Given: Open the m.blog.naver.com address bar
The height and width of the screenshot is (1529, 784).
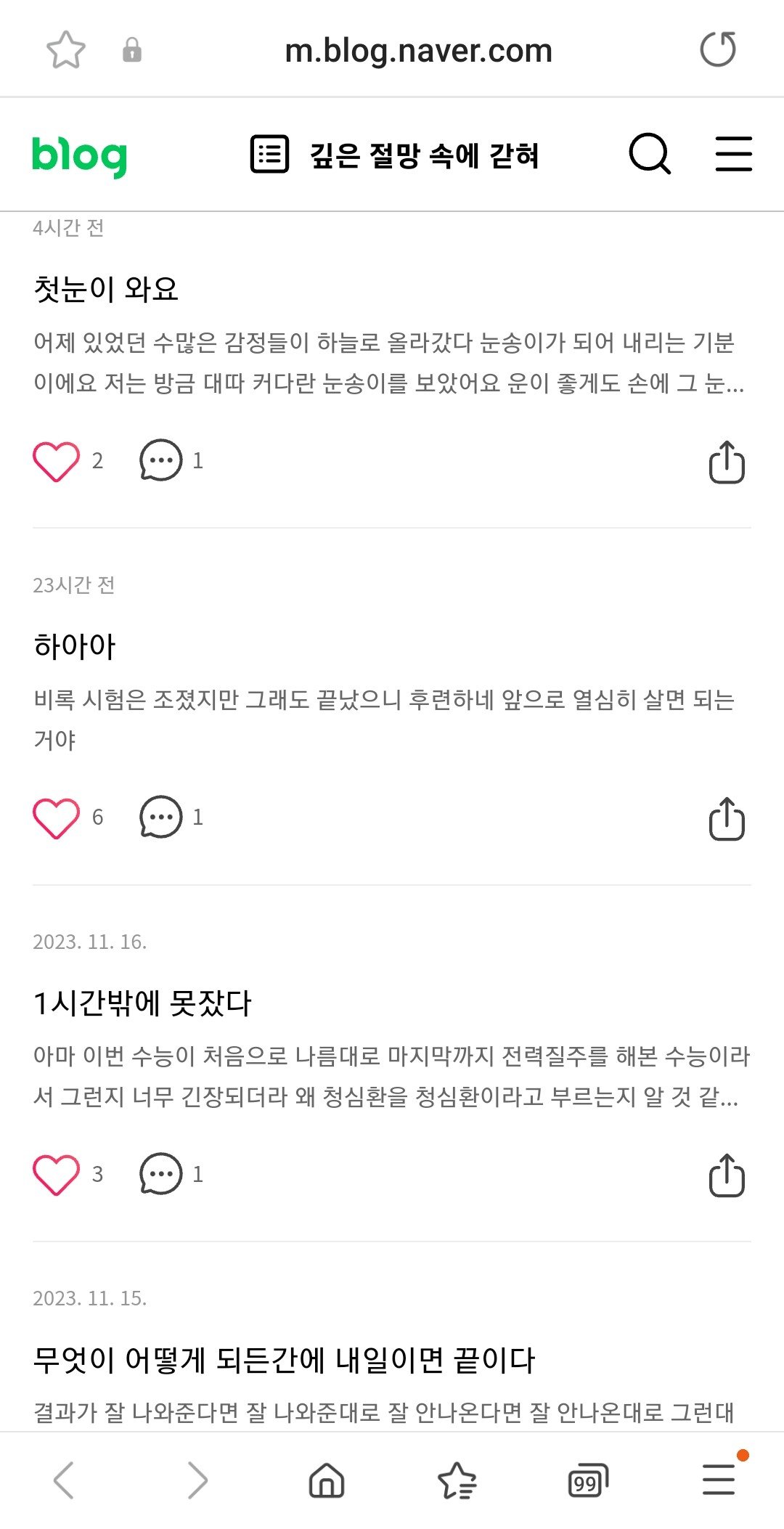Looking at the screenshot, I should pos(418,51).
